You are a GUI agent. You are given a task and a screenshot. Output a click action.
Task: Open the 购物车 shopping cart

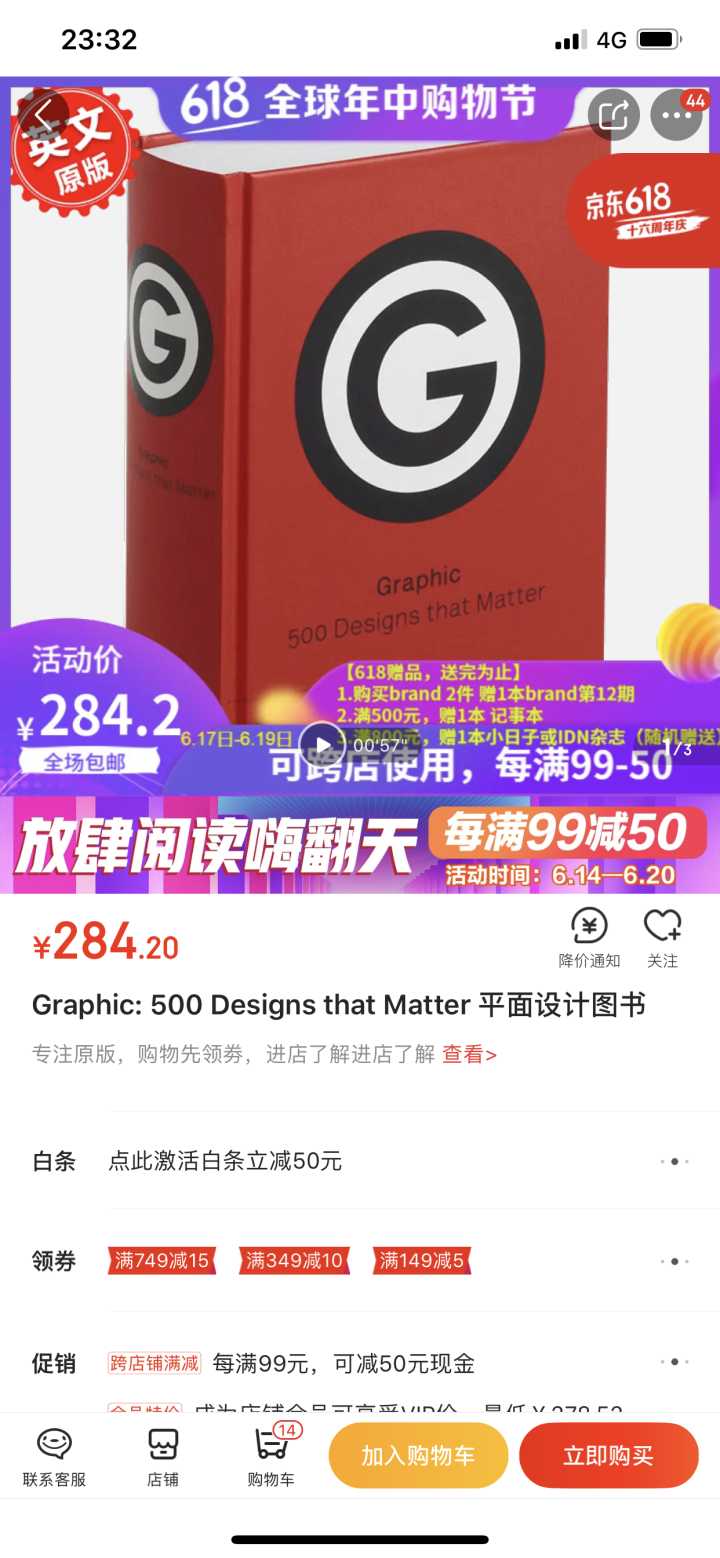click(271, 1457)
